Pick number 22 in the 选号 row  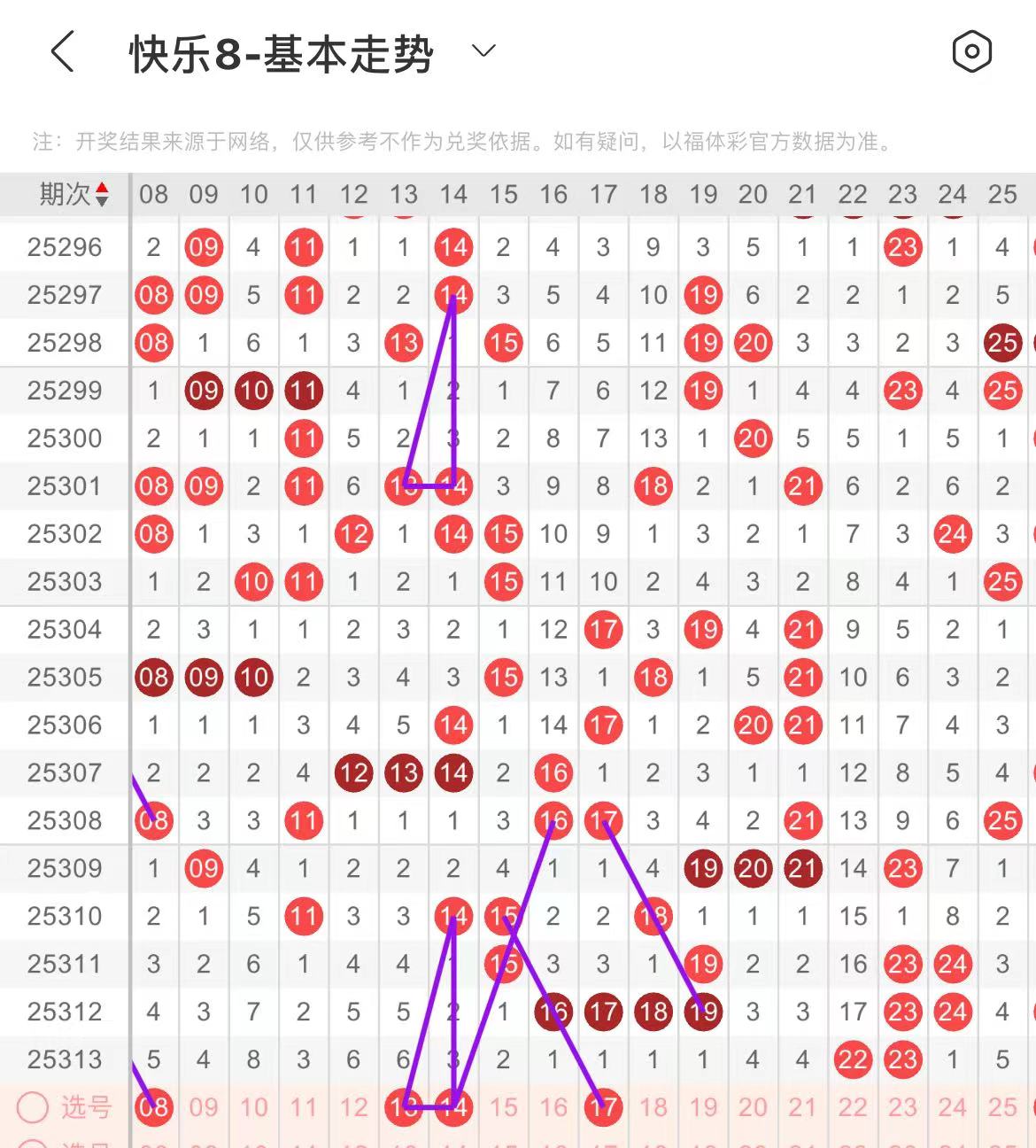point(853,1107)
